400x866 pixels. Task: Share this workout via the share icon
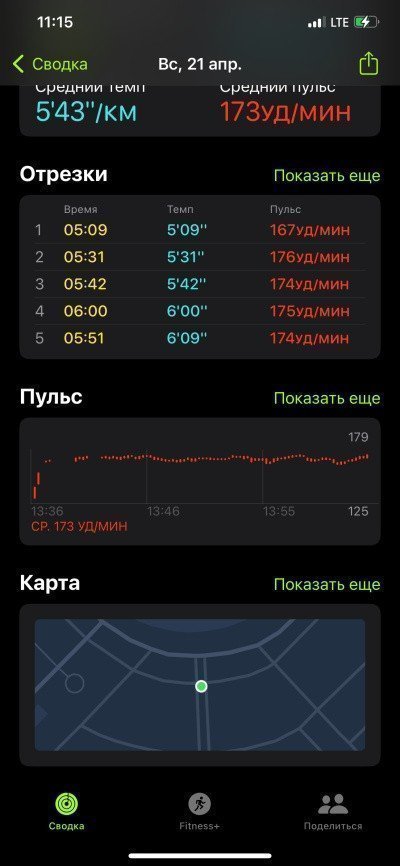coord(369,64)
